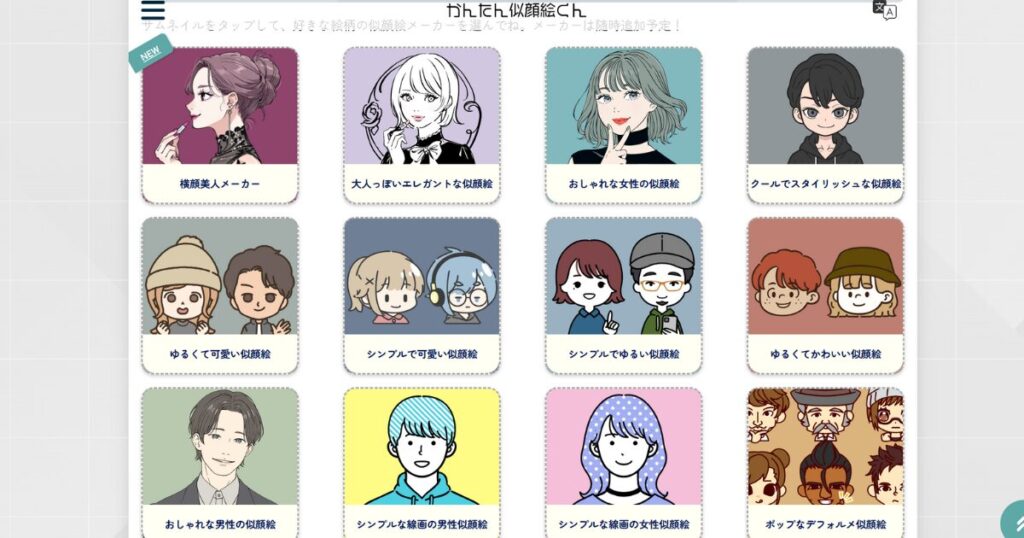
Task: Open シンプルで可愛い似顔絵 maker
Action: pyautogui.click(x=422, y=294)
